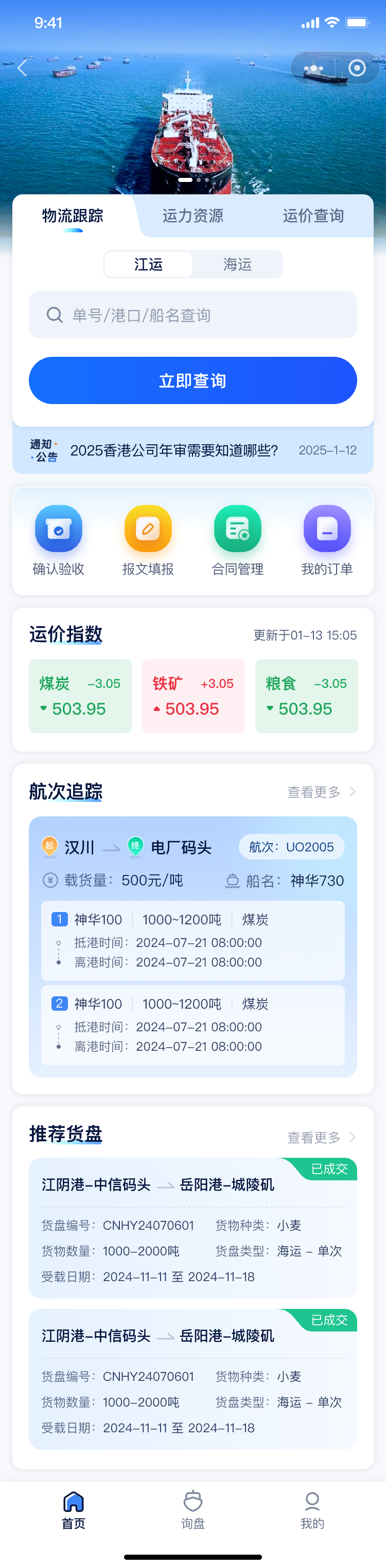Image resolution: width=386 pixels, height=1568 pixels.
Task: Select the 江运 segment
Action: pyautogui.click(x=148, y=264)
